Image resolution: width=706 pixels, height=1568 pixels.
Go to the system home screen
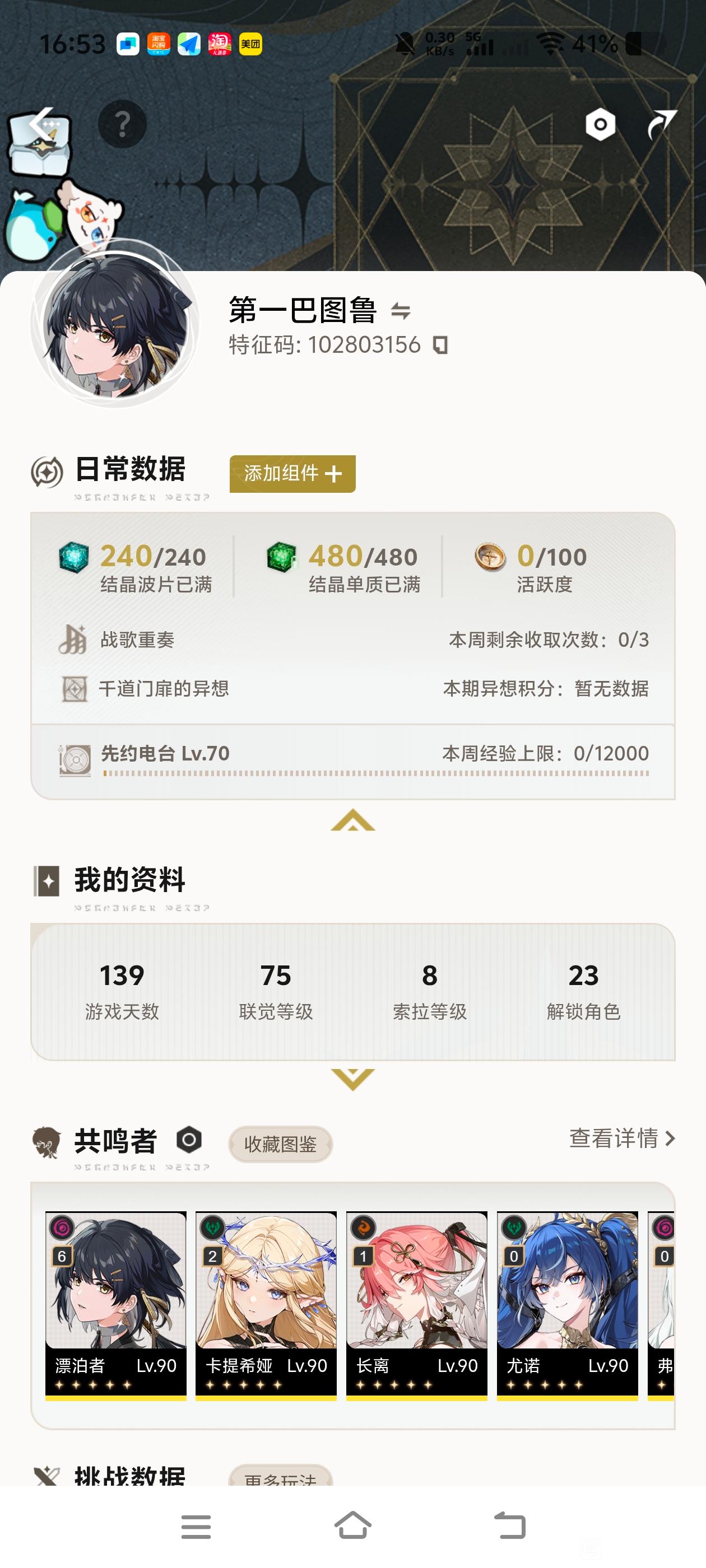coord(352,1526)
